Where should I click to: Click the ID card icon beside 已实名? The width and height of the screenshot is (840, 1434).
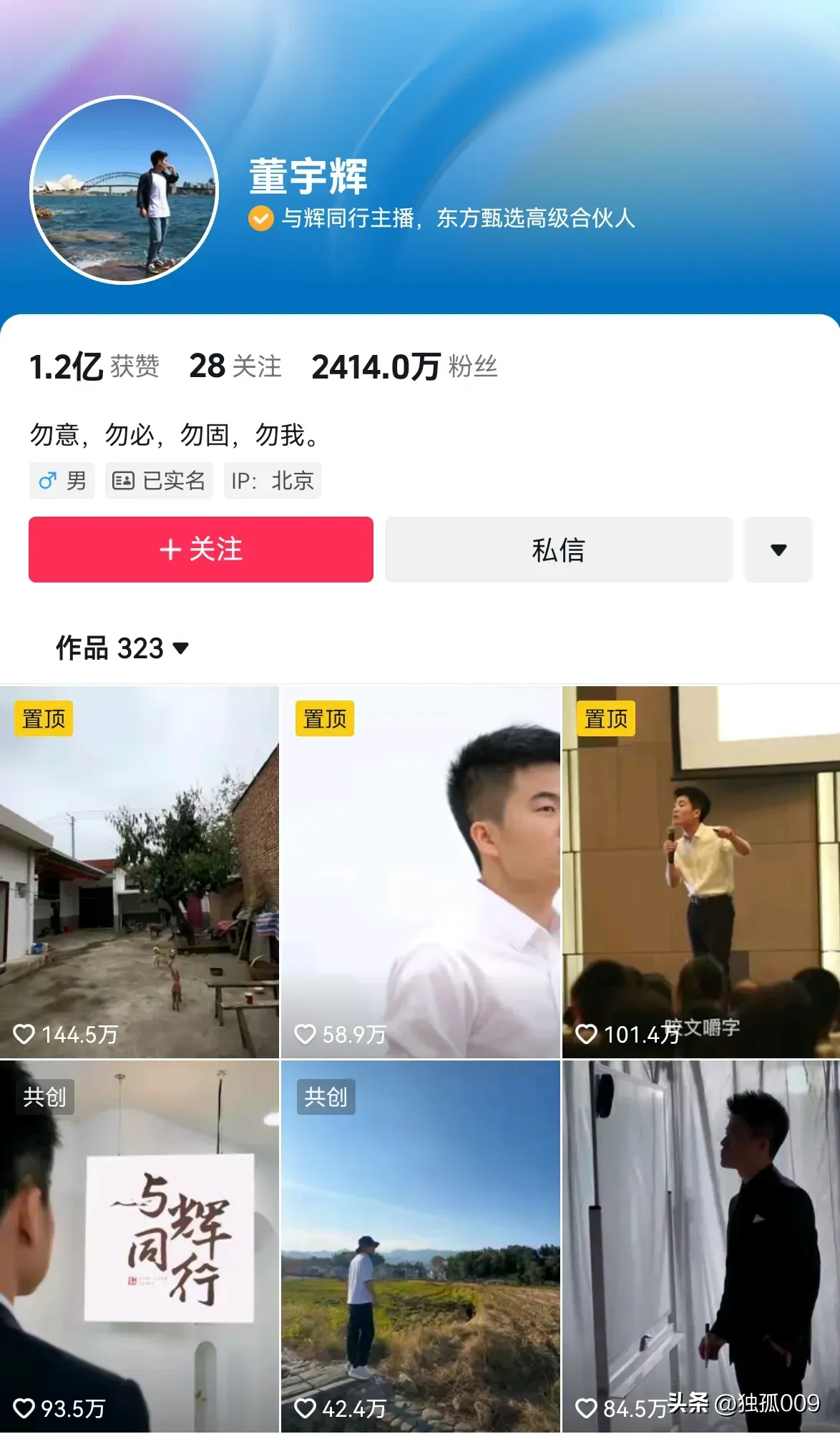(x=124, y=480)
